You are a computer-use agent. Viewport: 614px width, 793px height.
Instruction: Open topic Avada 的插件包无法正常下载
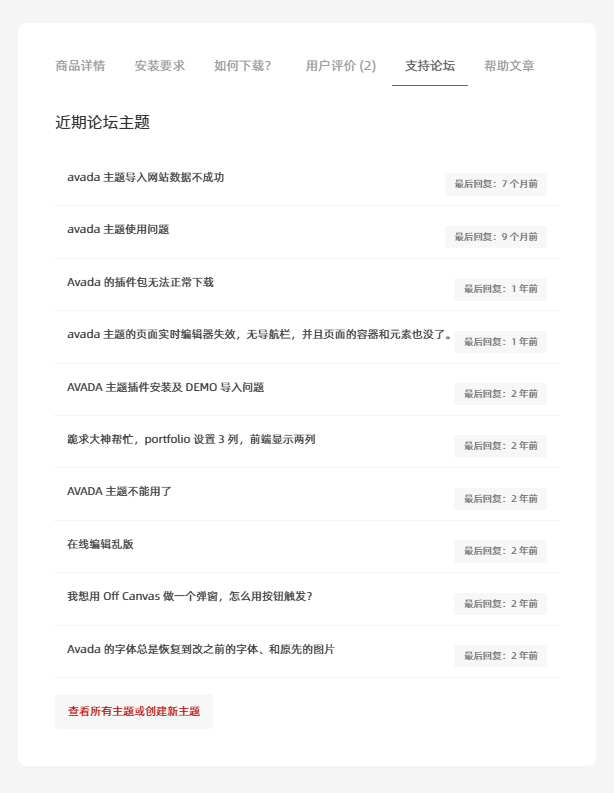point(140,282)
